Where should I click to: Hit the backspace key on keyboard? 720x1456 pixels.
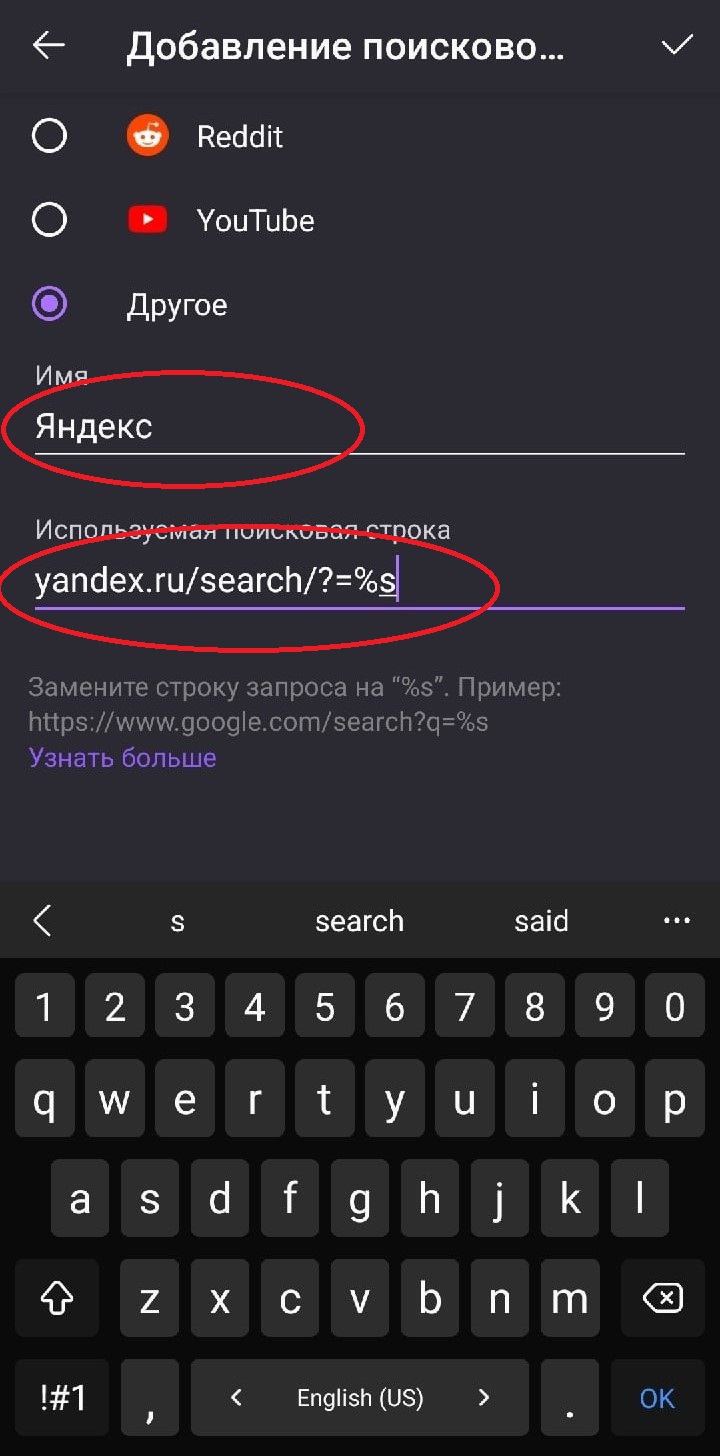click(x=662, y=1299)
